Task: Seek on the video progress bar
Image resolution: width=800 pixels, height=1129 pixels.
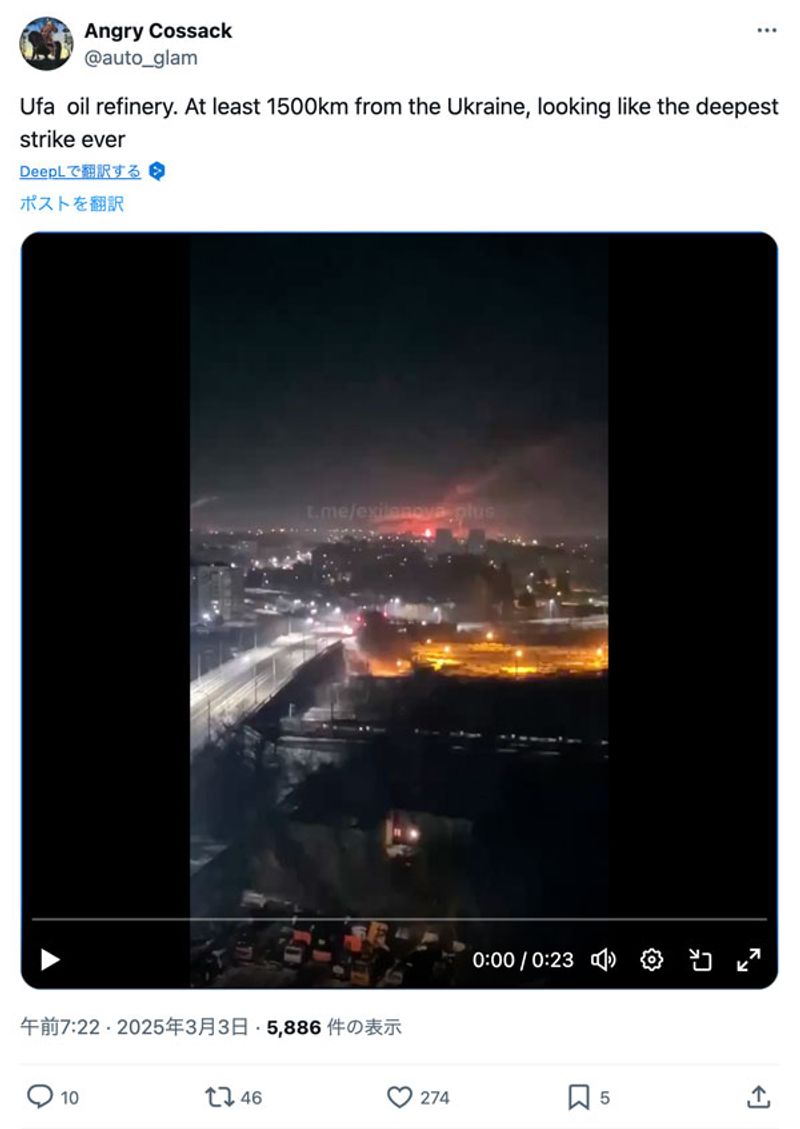Action: click(x=400, y=919)
